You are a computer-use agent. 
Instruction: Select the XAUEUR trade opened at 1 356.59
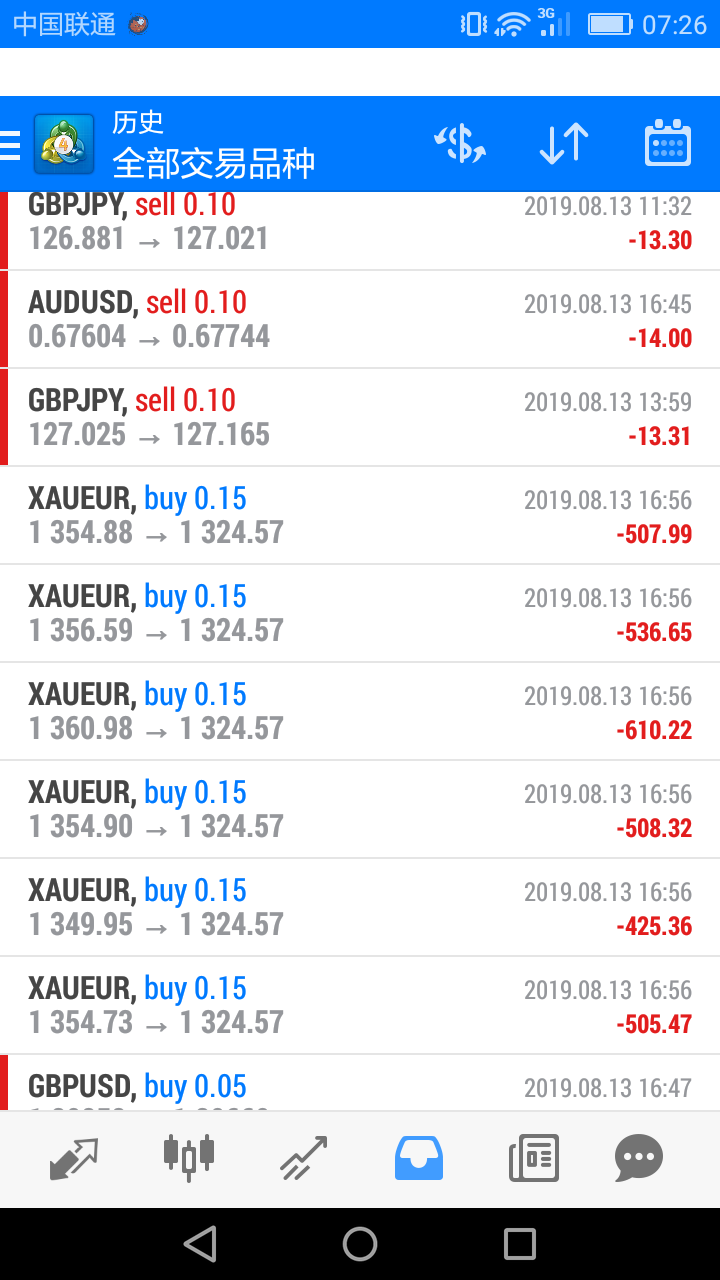[360, 613]
